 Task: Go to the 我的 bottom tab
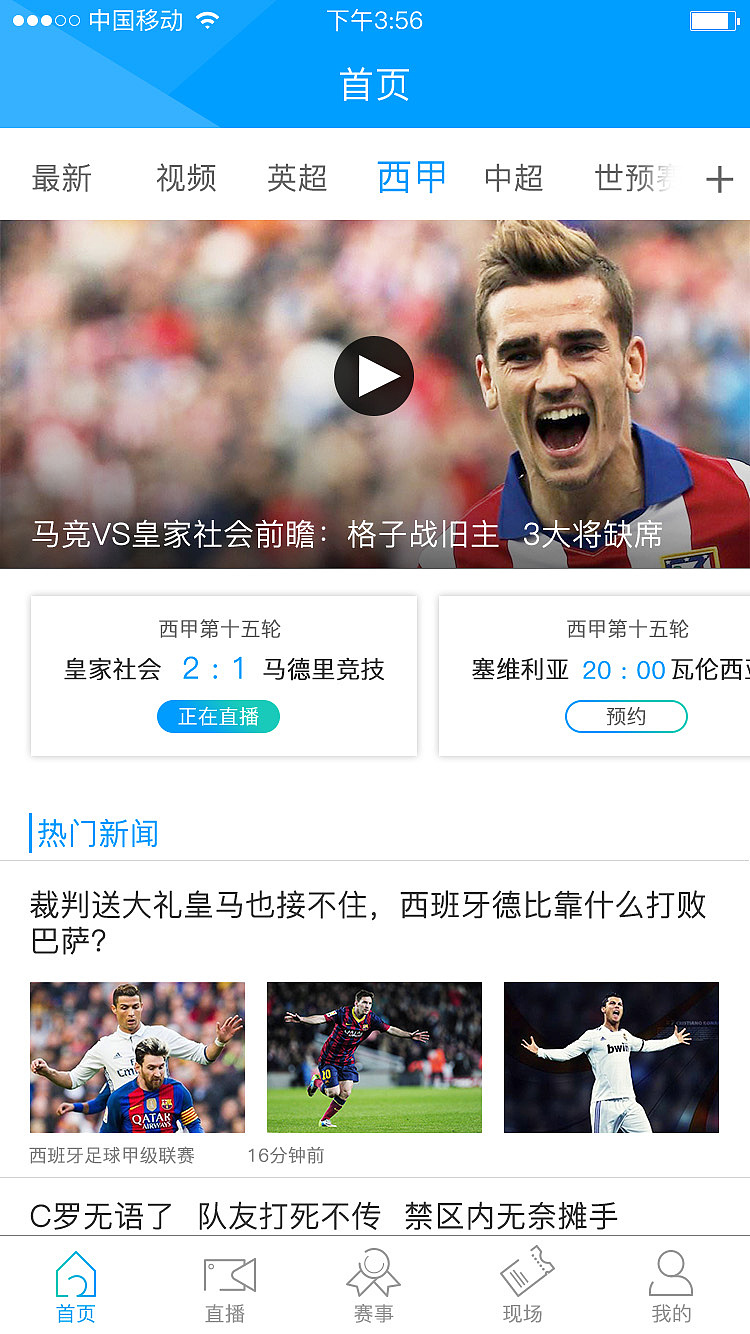[x=671, y=1288]
